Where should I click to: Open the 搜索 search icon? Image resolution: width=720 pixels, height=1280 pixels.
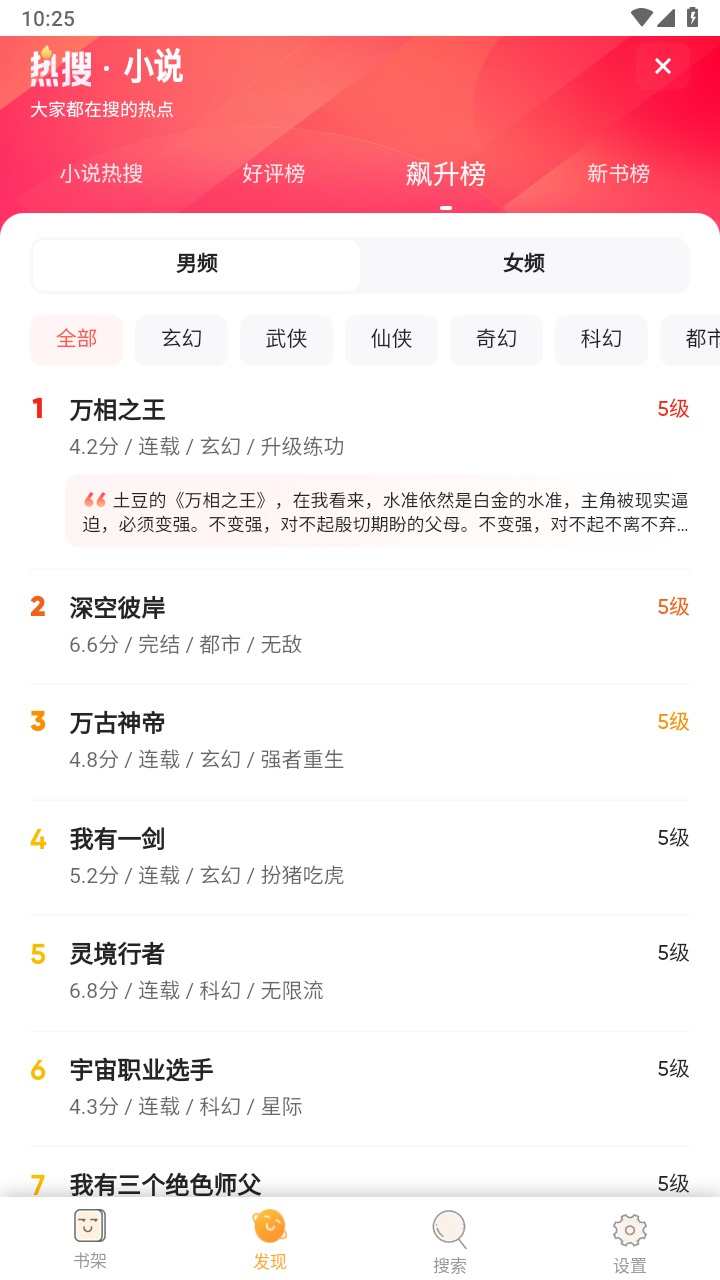pos(449,1225)
